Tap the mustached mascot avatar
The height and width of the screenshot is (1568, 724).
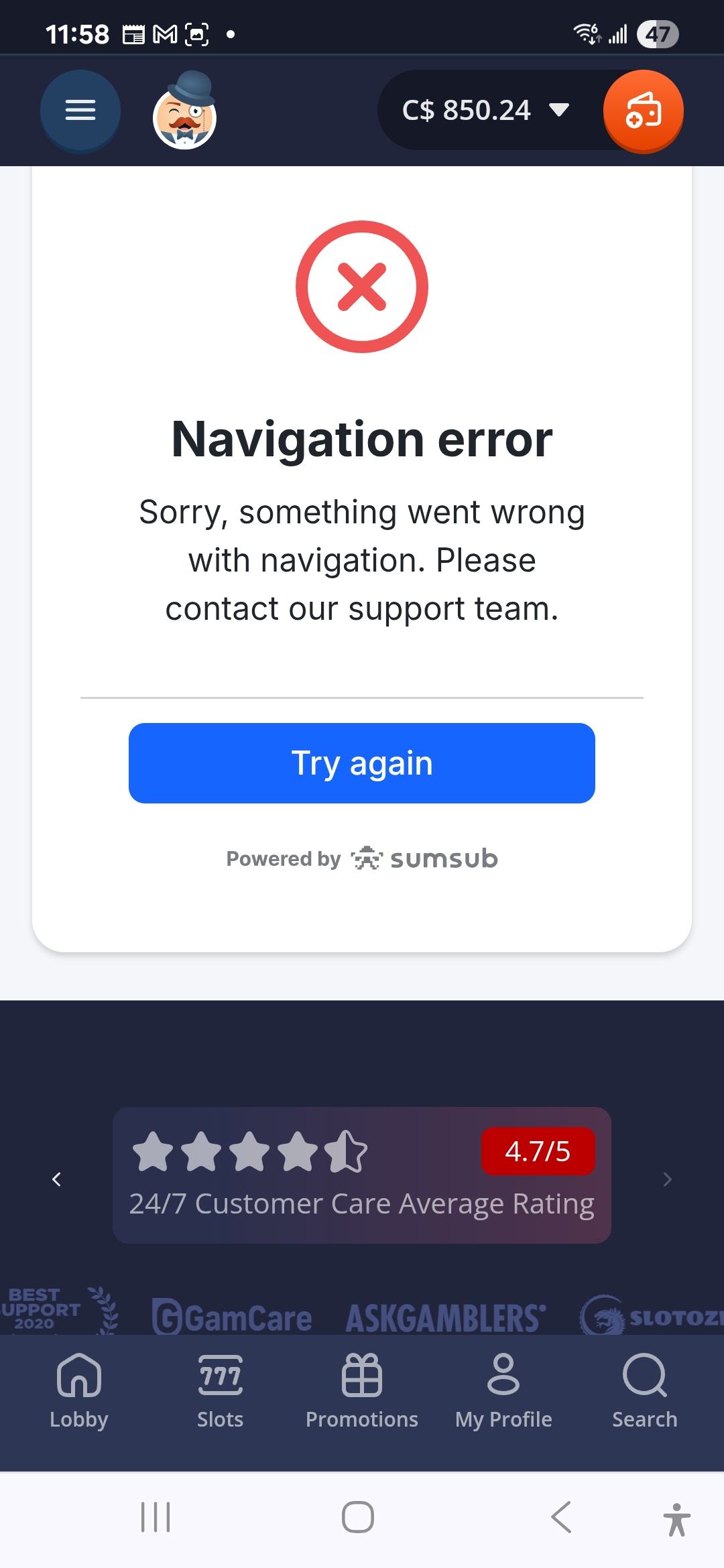coord(185,111)
